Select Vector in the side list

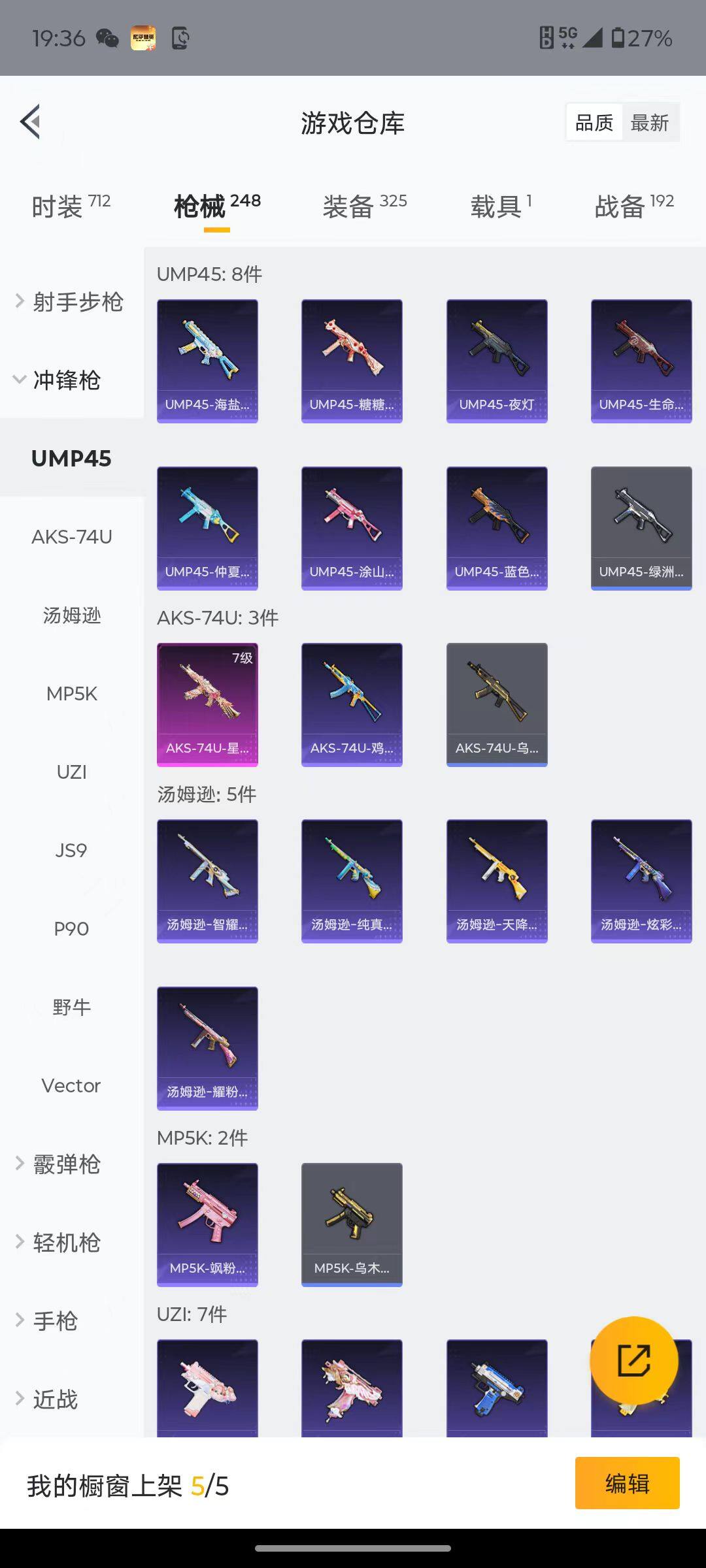(x=71, y=1086)
